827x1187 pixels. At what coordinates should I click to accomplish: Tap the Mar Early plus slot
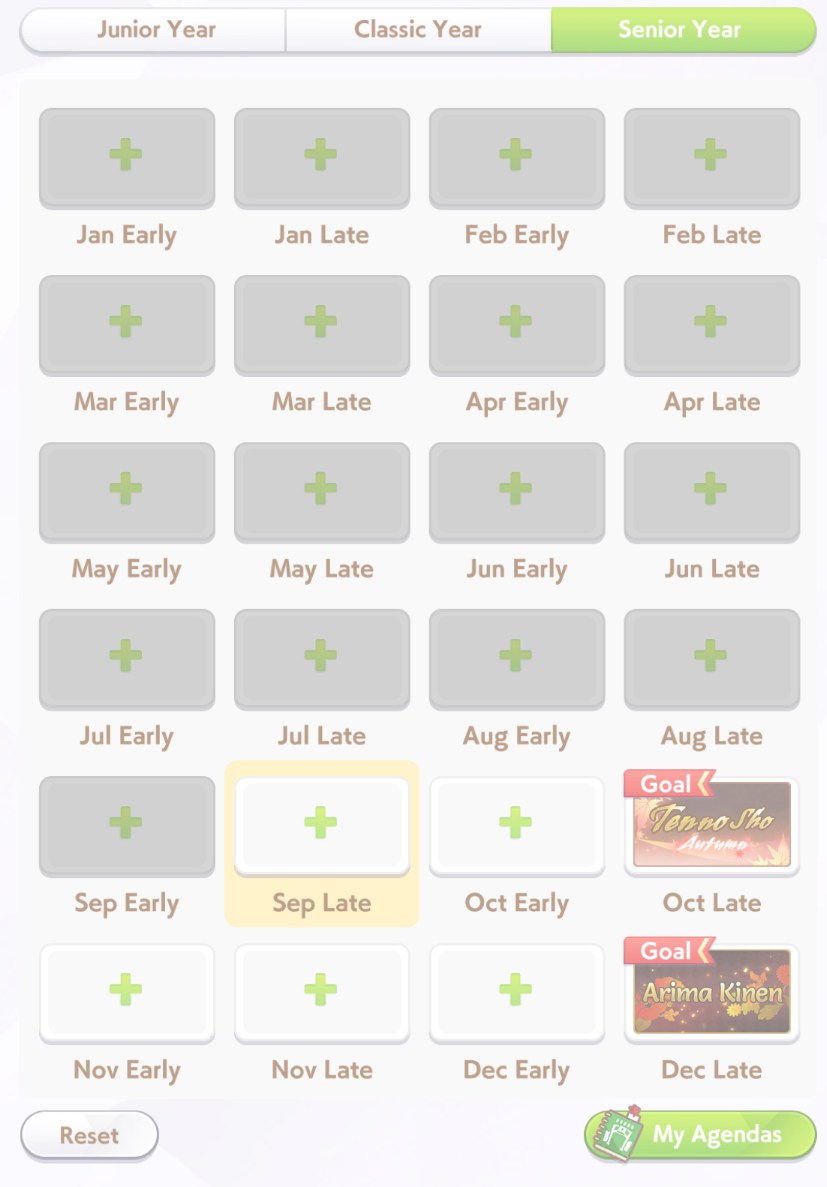pyautogui.click(x=126, y=323)
